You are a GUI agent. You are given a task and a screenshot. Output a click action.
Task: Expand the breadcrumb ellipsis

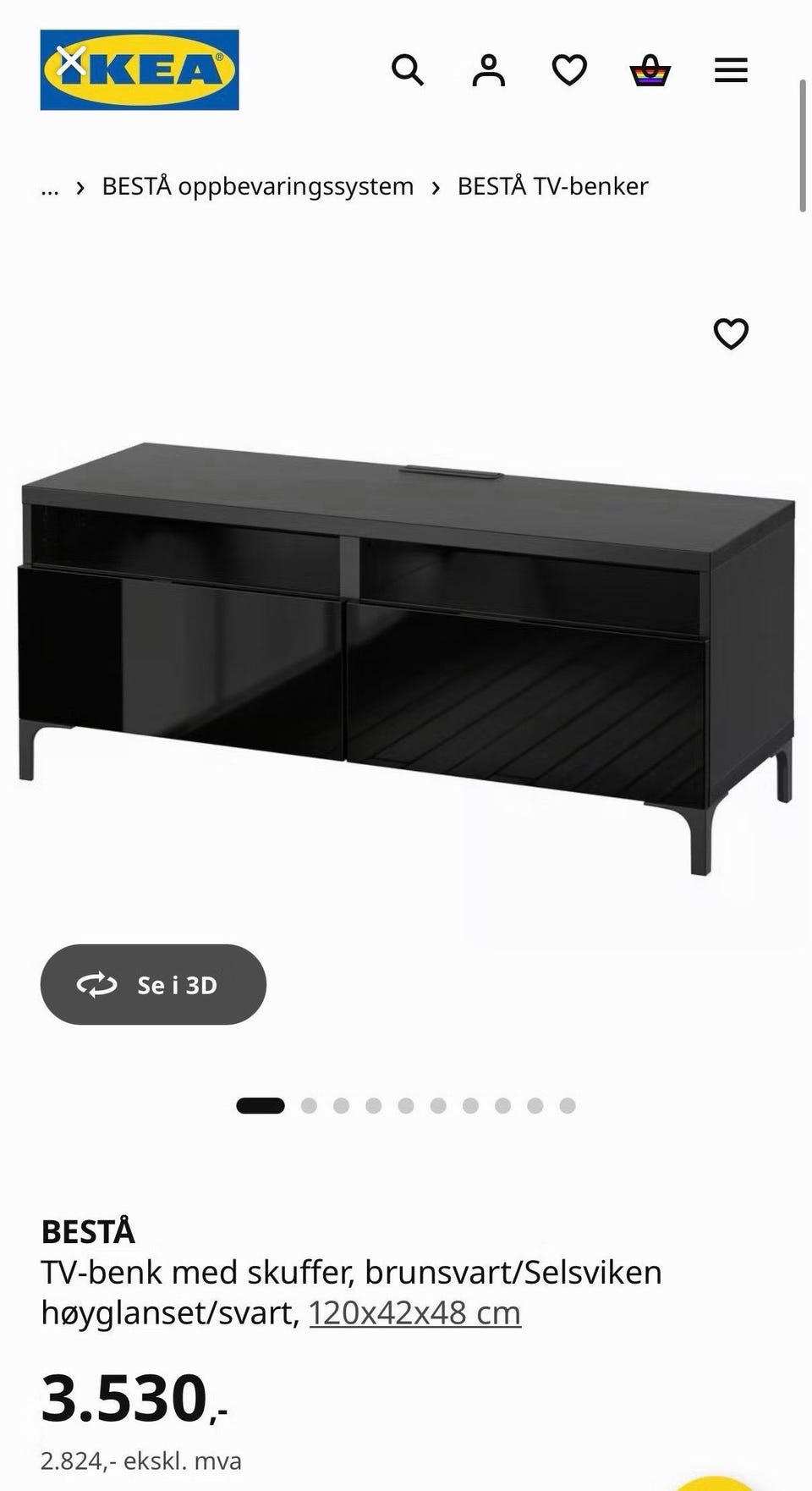coord(50,188)
